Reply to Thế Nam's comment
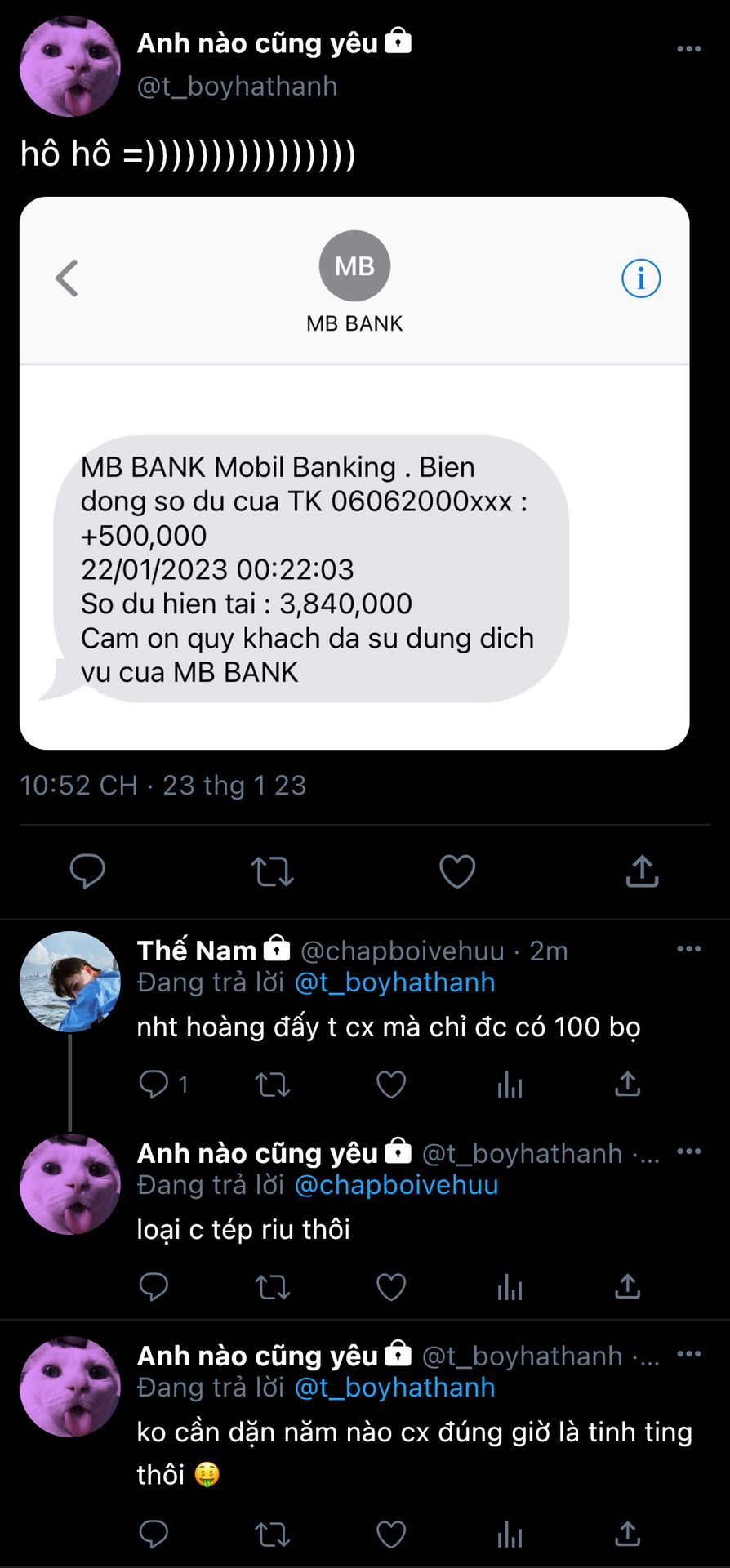The height and width of the screenshot is (1568, 730). (x=154, y=1085)
